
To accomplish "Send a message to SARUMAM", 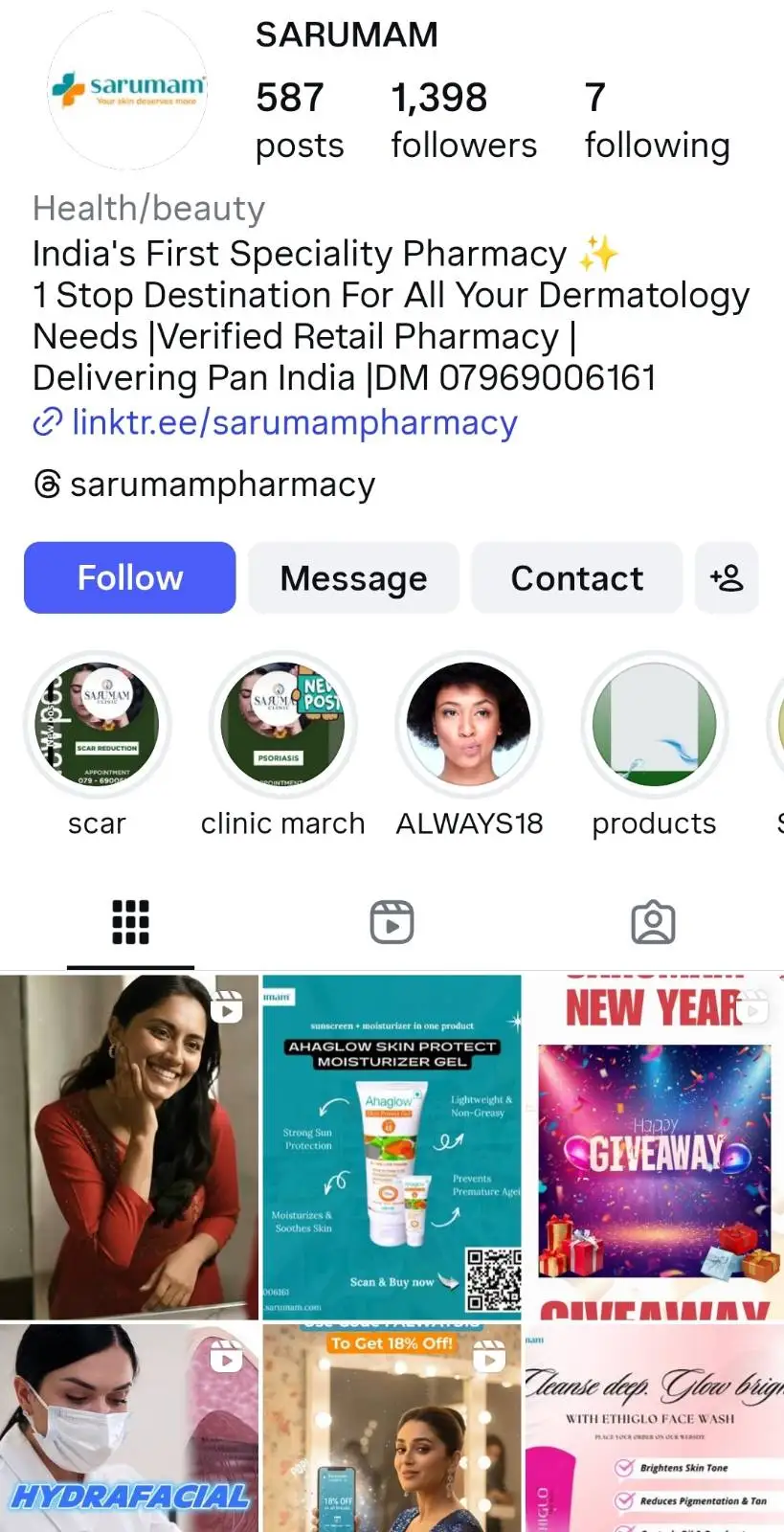I will [x=353, y=577].
